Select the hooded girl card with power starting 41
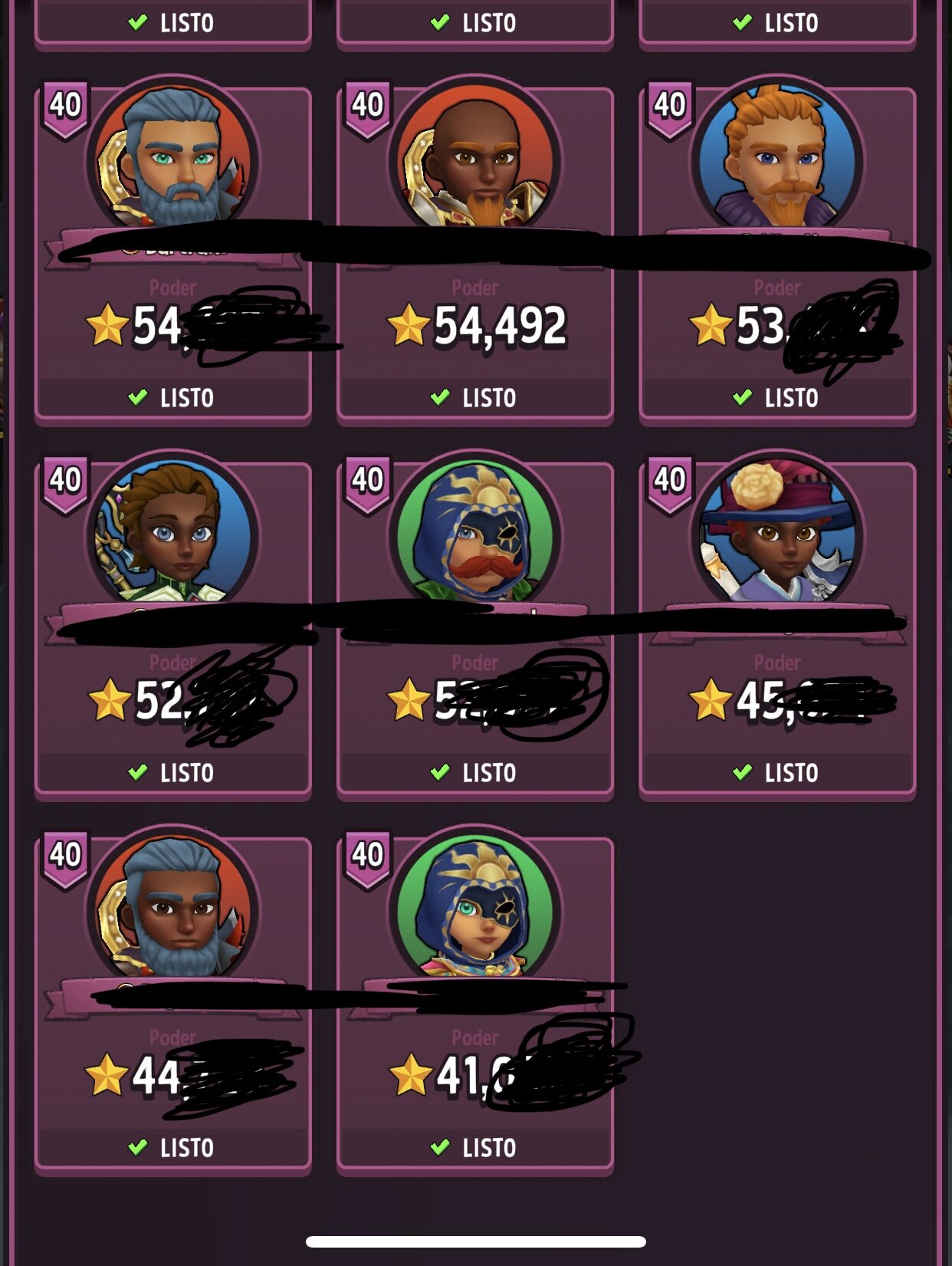This screenshot has width=952, height=1266. (x=475, y=1003)
